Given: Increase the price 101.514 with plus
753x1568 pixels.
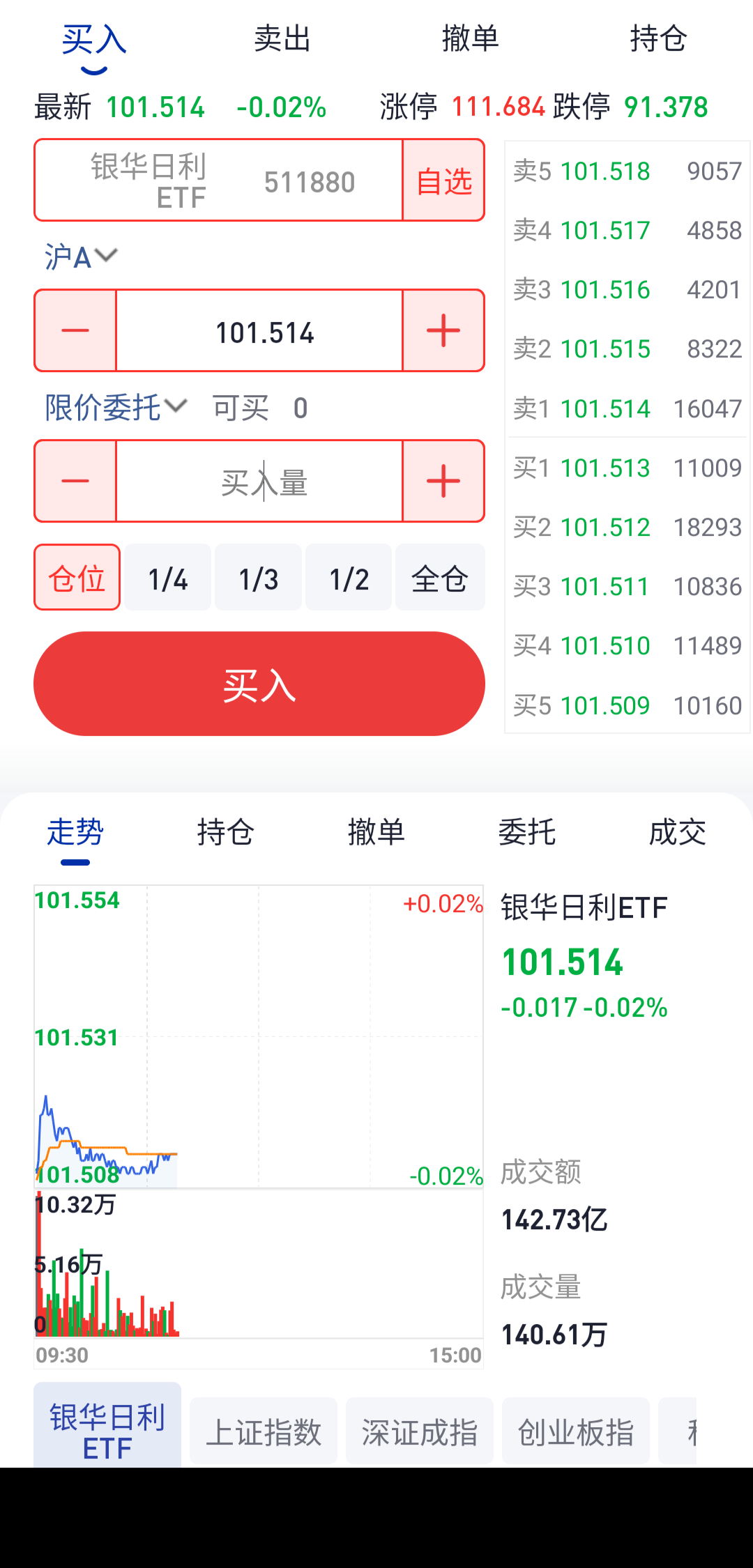Looking at the screenshot, I should point(443,330).
